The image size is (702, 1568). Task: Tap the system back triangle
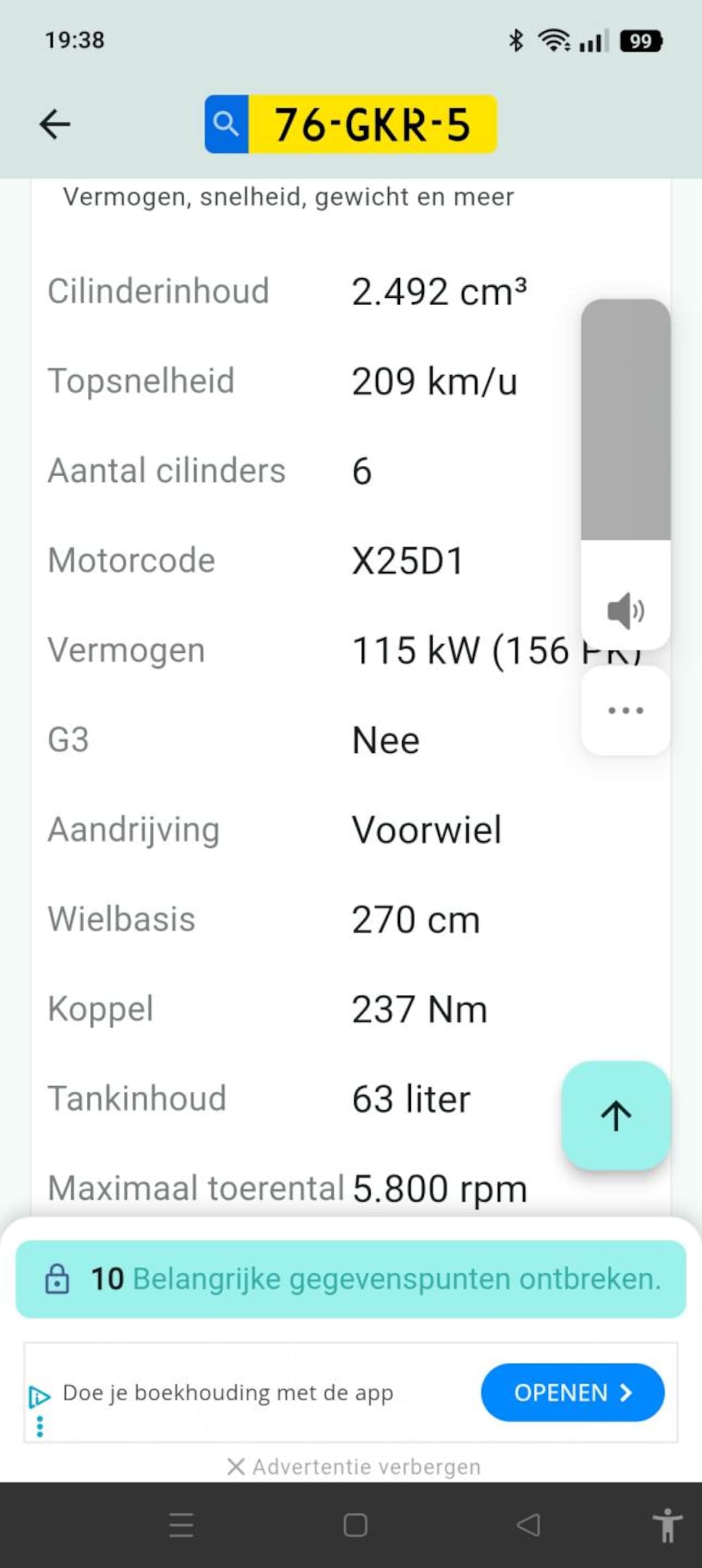coord(528,1525)
